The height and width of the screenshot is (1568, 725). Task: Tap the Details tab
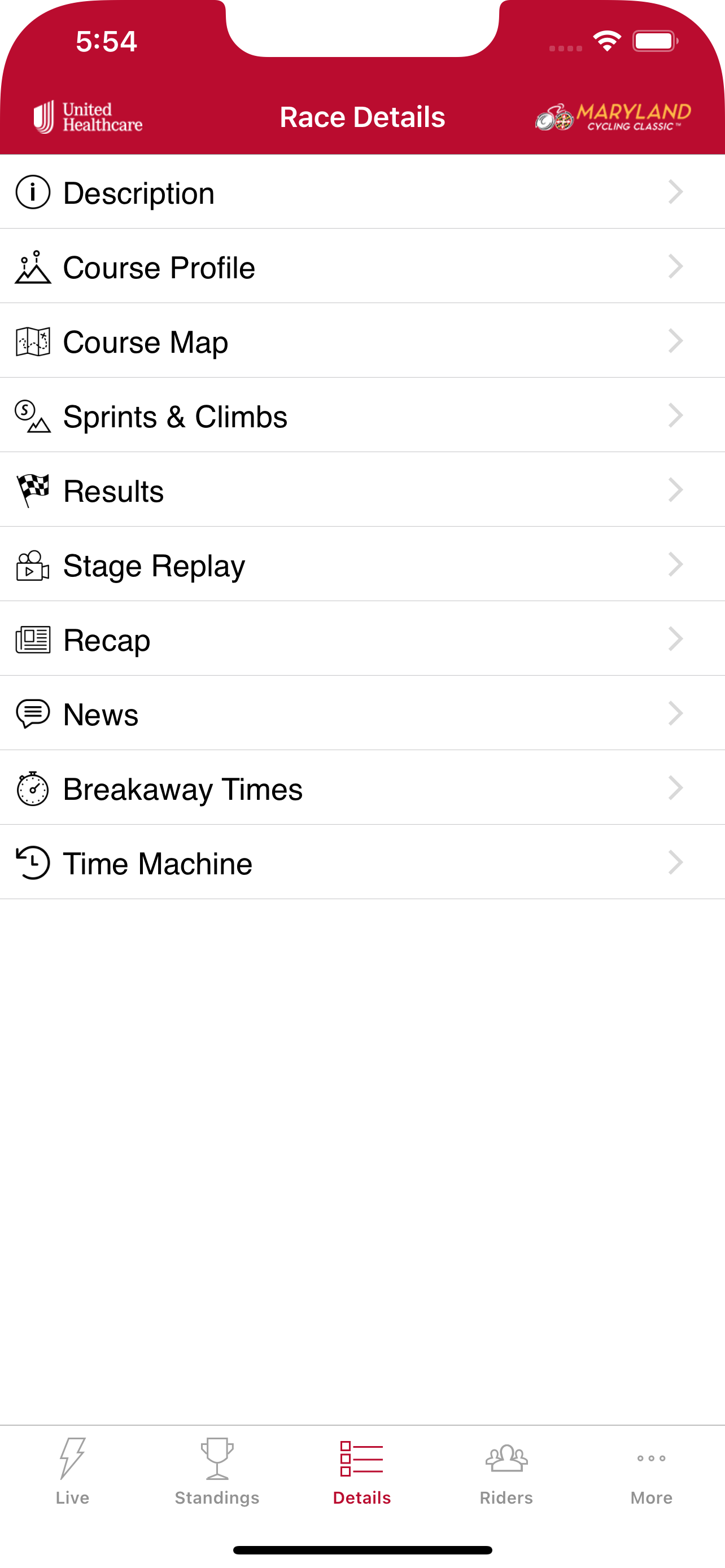(362, 1470)
